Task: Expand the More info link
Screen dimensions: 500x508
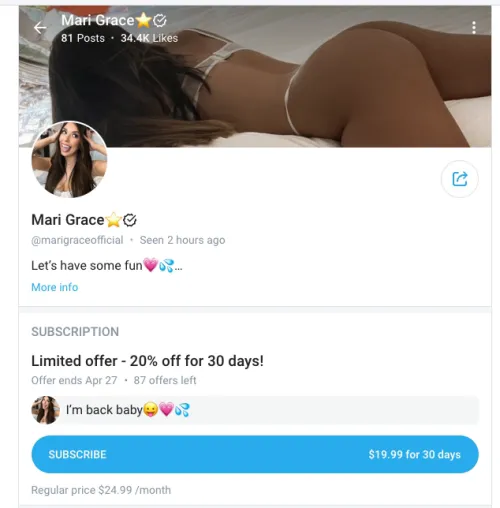Action: [x=55, y=287]
